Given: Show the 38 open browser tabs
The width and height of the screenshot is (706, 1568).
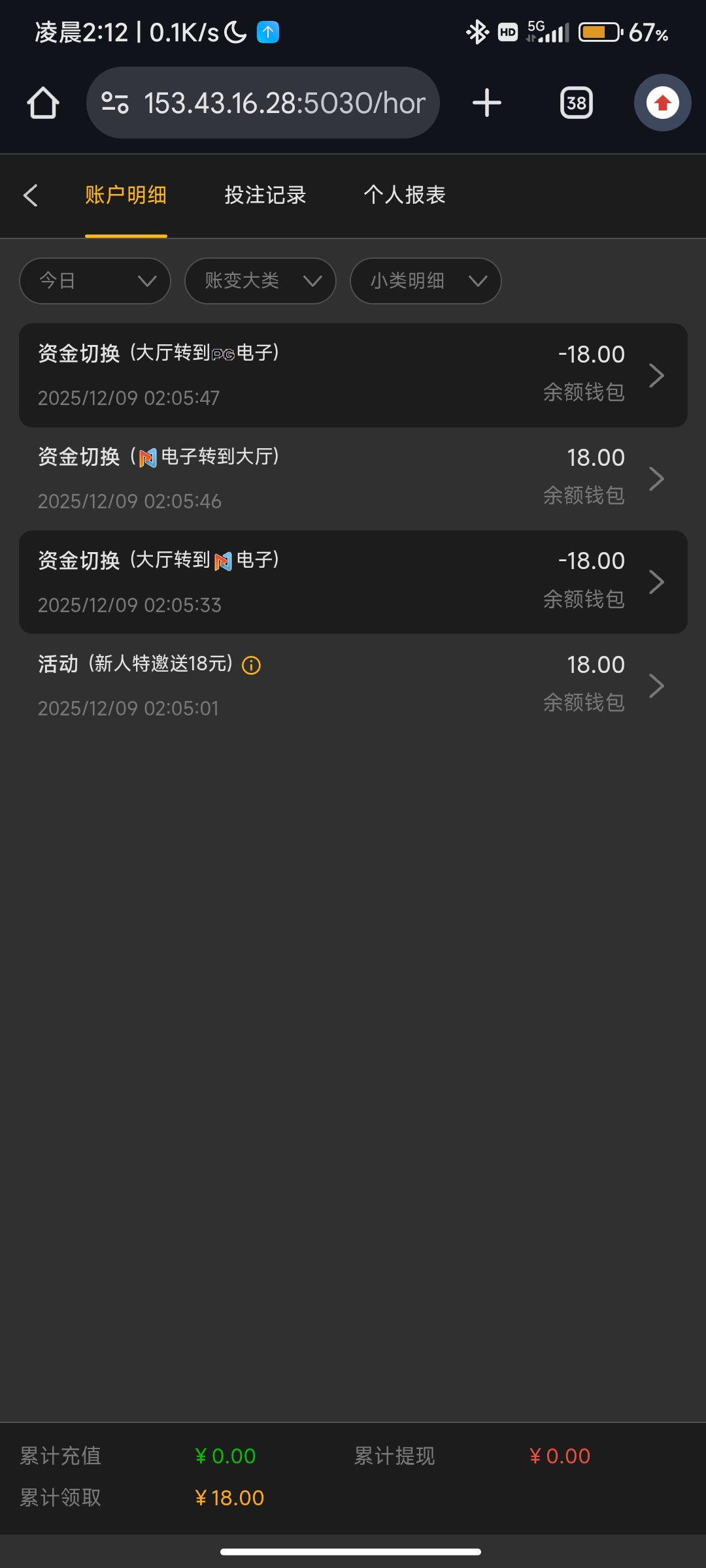Looking at the screenshot, I should pos(576,103).
